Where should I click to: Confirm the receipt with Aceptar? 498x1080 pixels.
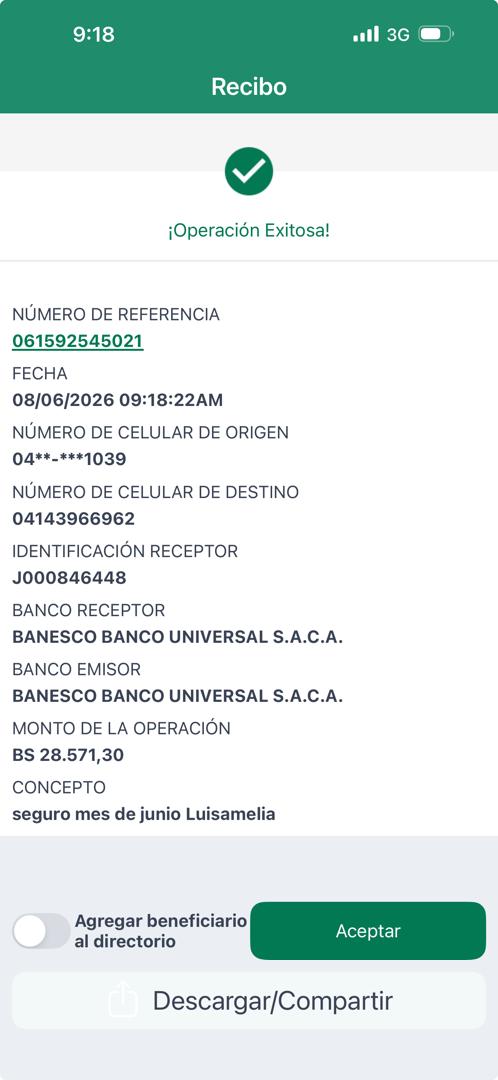[368, 931]
